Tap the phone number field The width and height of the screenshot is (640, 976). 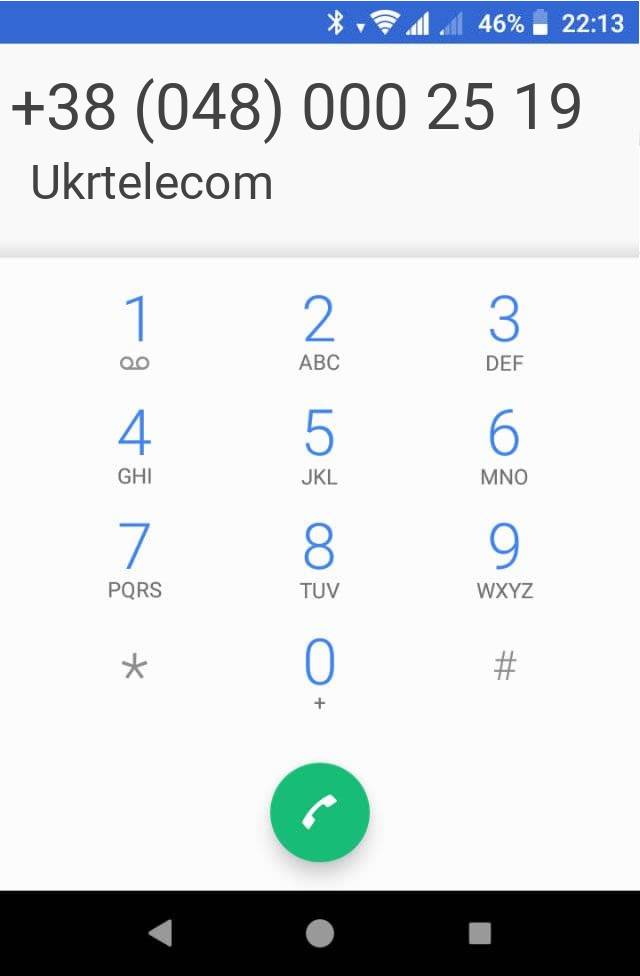(296, 107)
